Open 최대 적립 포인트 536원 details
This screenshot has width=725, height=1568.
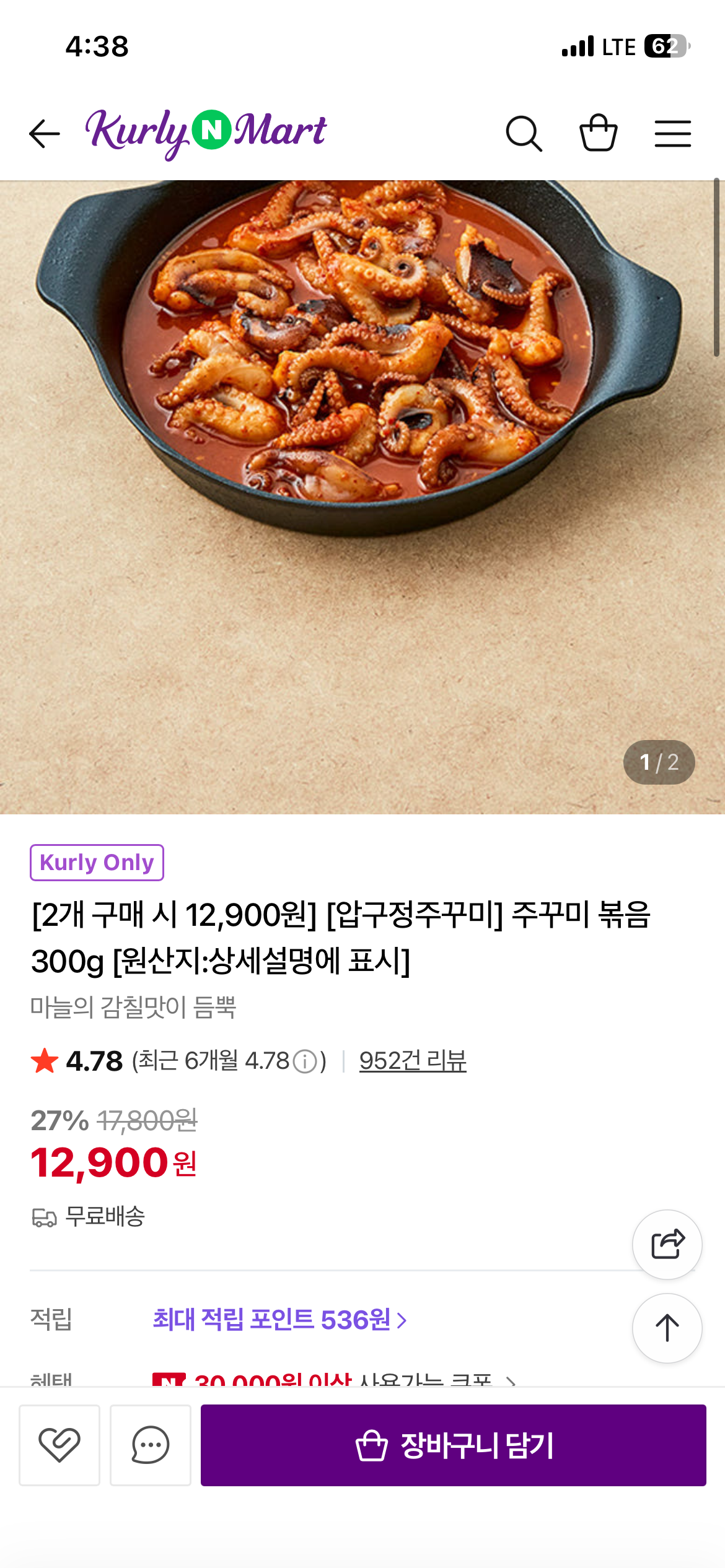tap(279, 1320)
